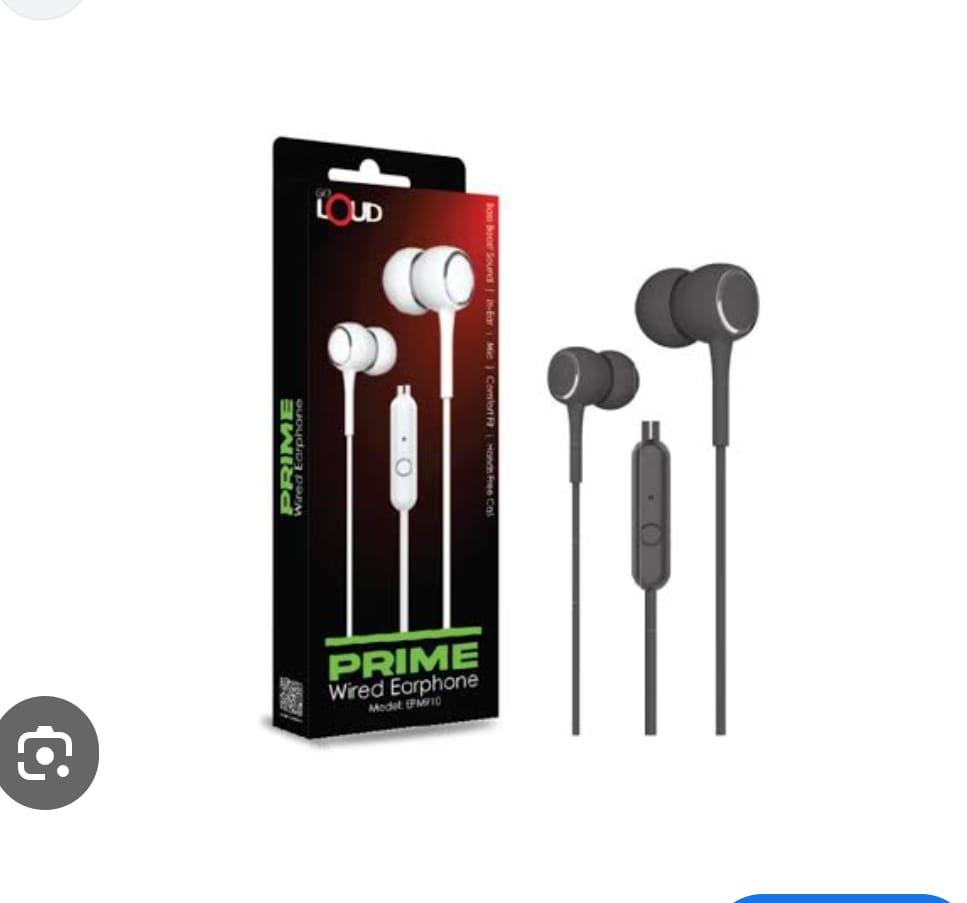Screen dimensions: 967x903
Task: Search this image with Google Lens
Action: pyautogui.click(x=46, y=752)
